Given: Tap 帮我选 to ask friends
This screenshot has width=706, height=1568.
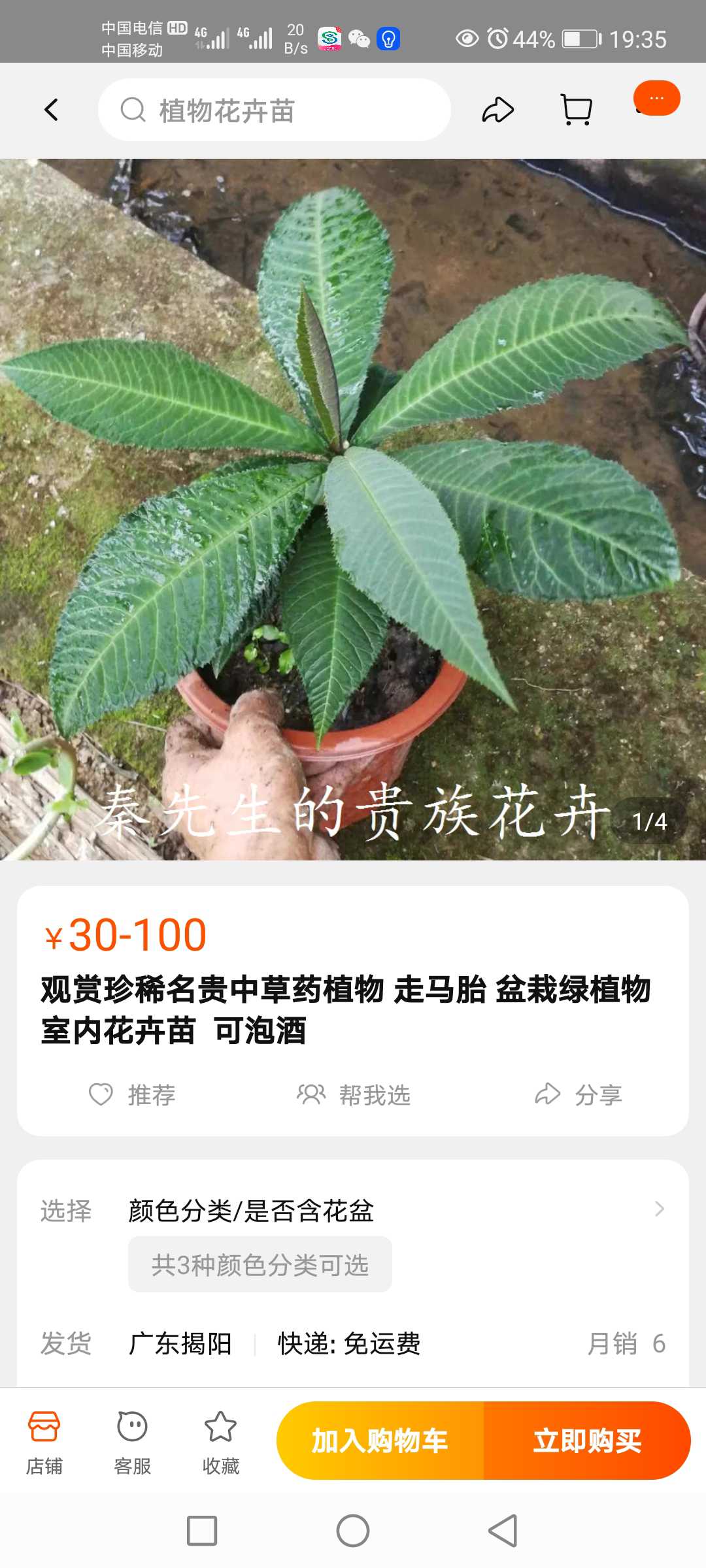Looking at the screenshot, I should coord(354,1094).
